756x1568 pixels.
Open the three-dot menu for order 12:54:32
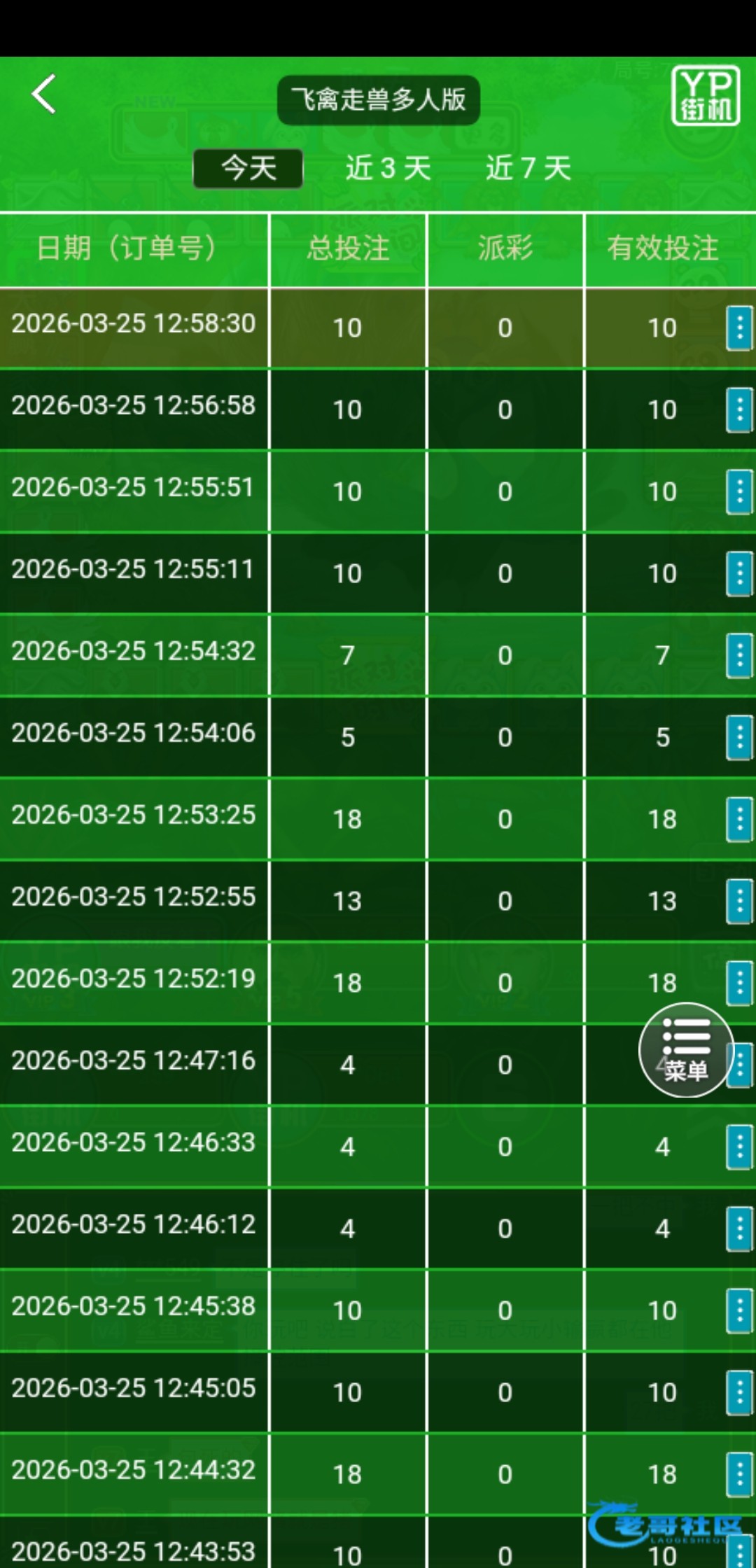point(739,655)
